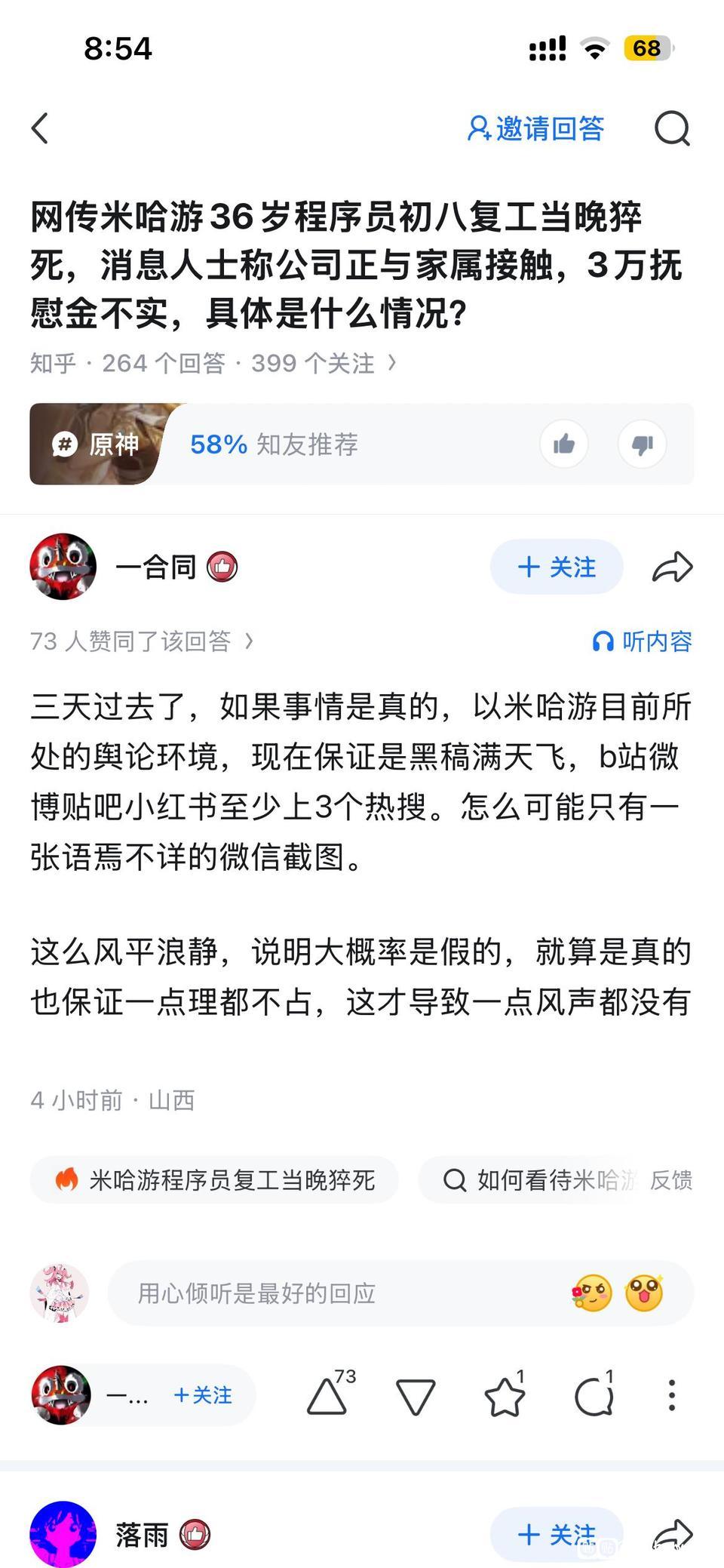Favorite the answer with the star icon
The height and width of the screenshot is (1568, 724).
click(504, 1396)
